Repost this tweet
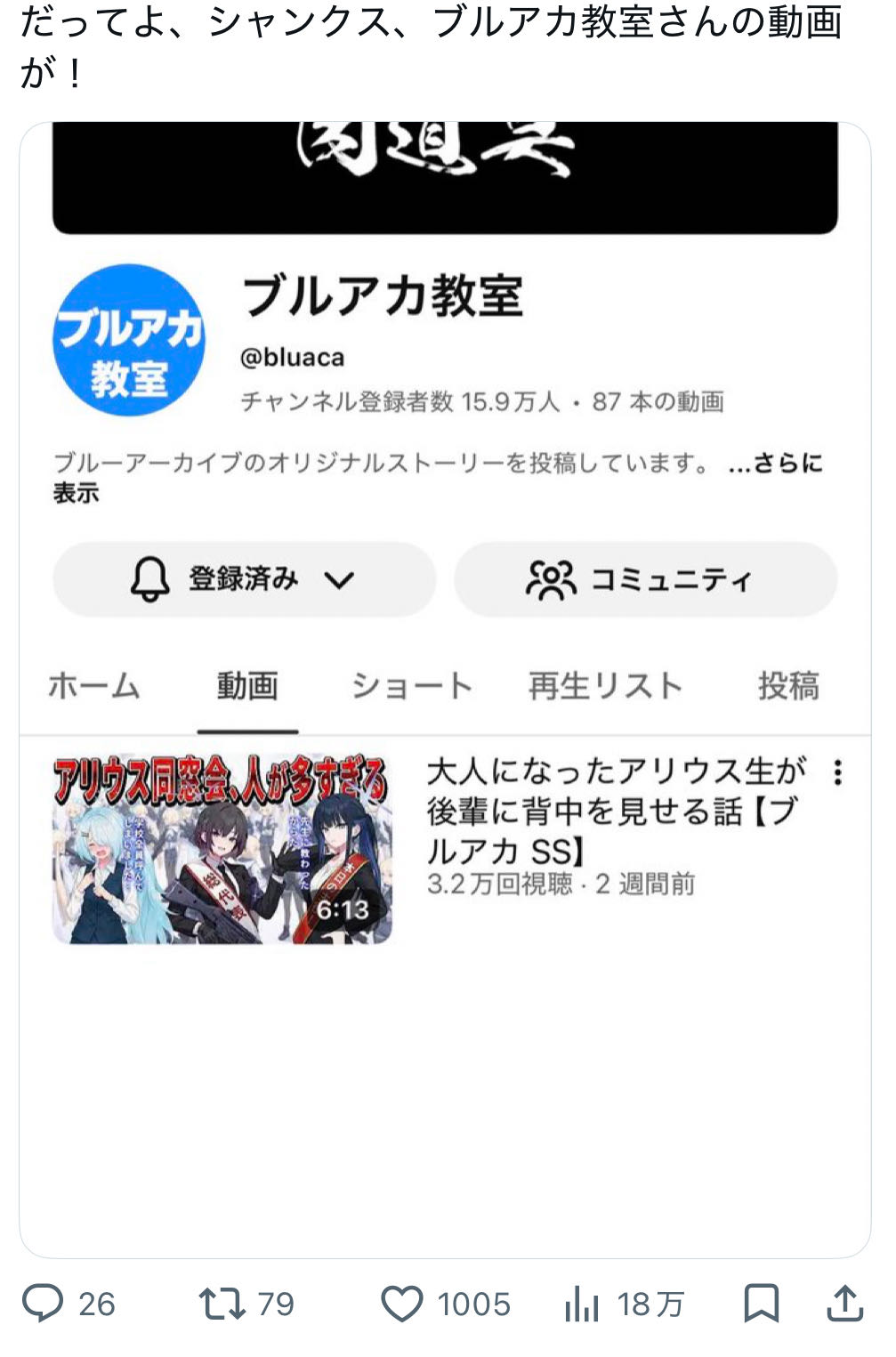Screen dimensions: 896x1357 point(220,1303)
